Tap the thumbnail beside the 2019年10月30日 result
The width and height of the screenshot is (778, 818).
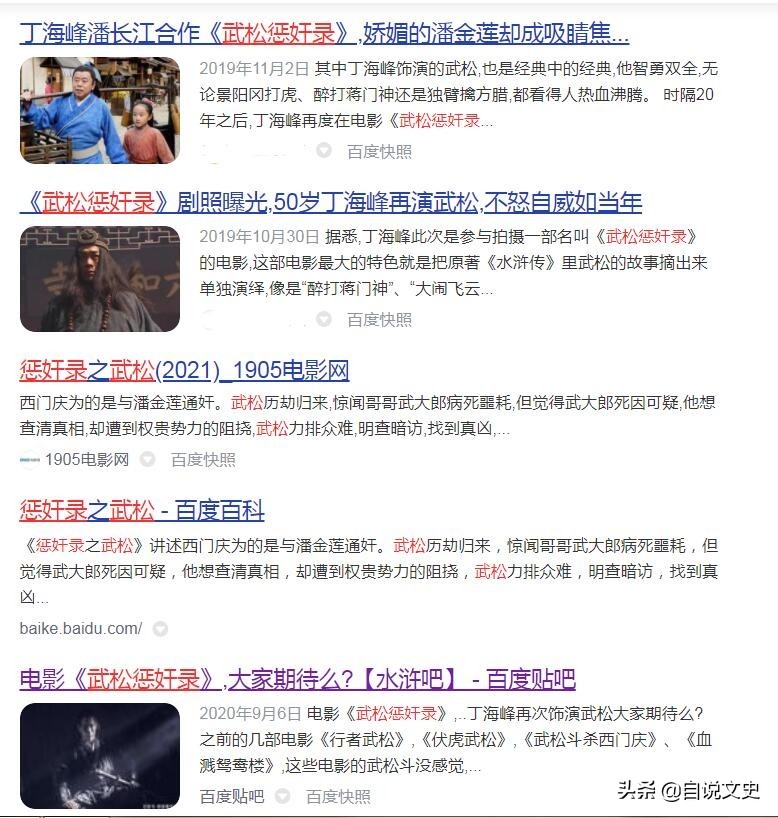pyautogui.click(x=100, y=279)
